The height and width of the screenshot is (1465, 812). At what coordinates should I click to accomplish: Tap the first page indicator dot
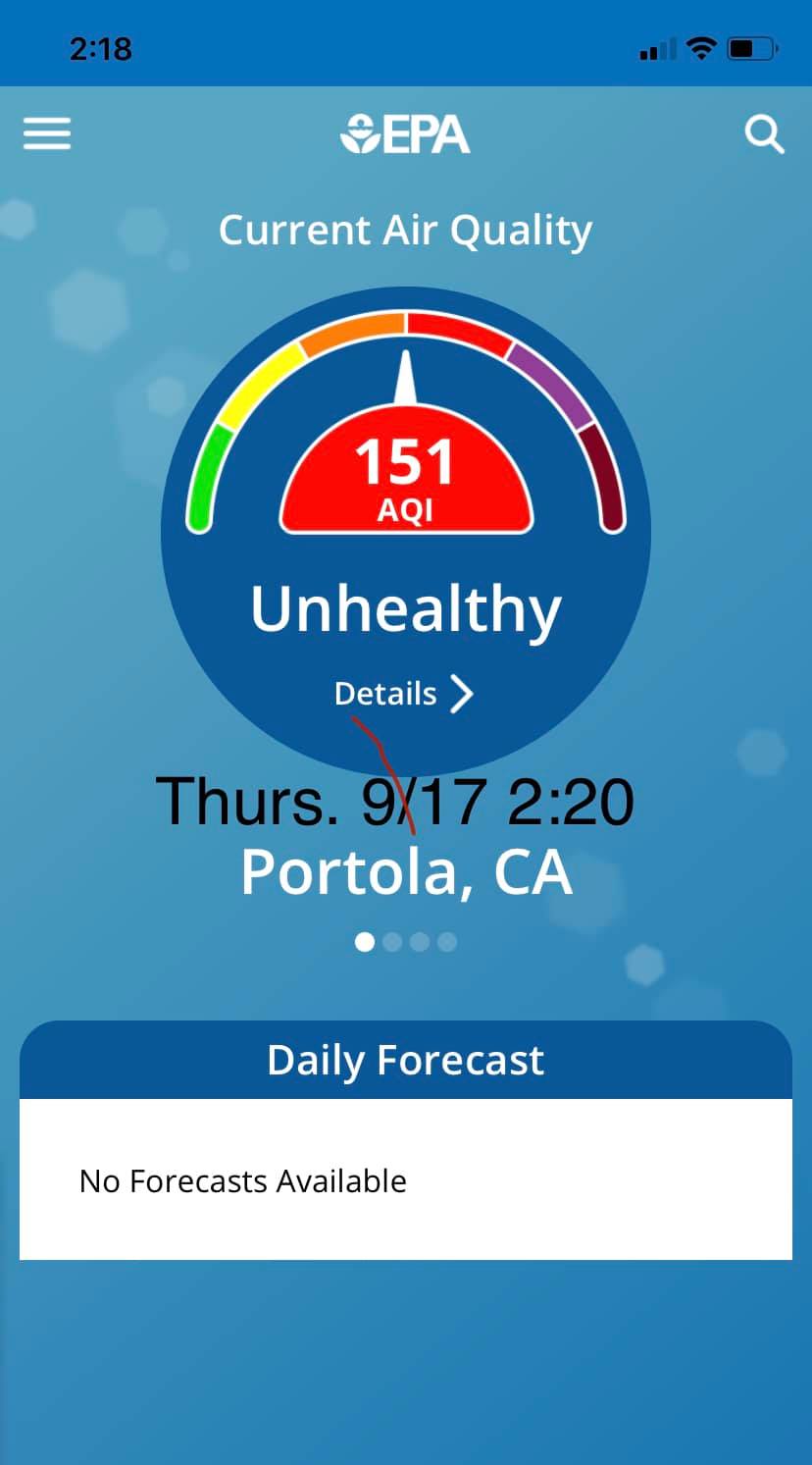point(365,942)
